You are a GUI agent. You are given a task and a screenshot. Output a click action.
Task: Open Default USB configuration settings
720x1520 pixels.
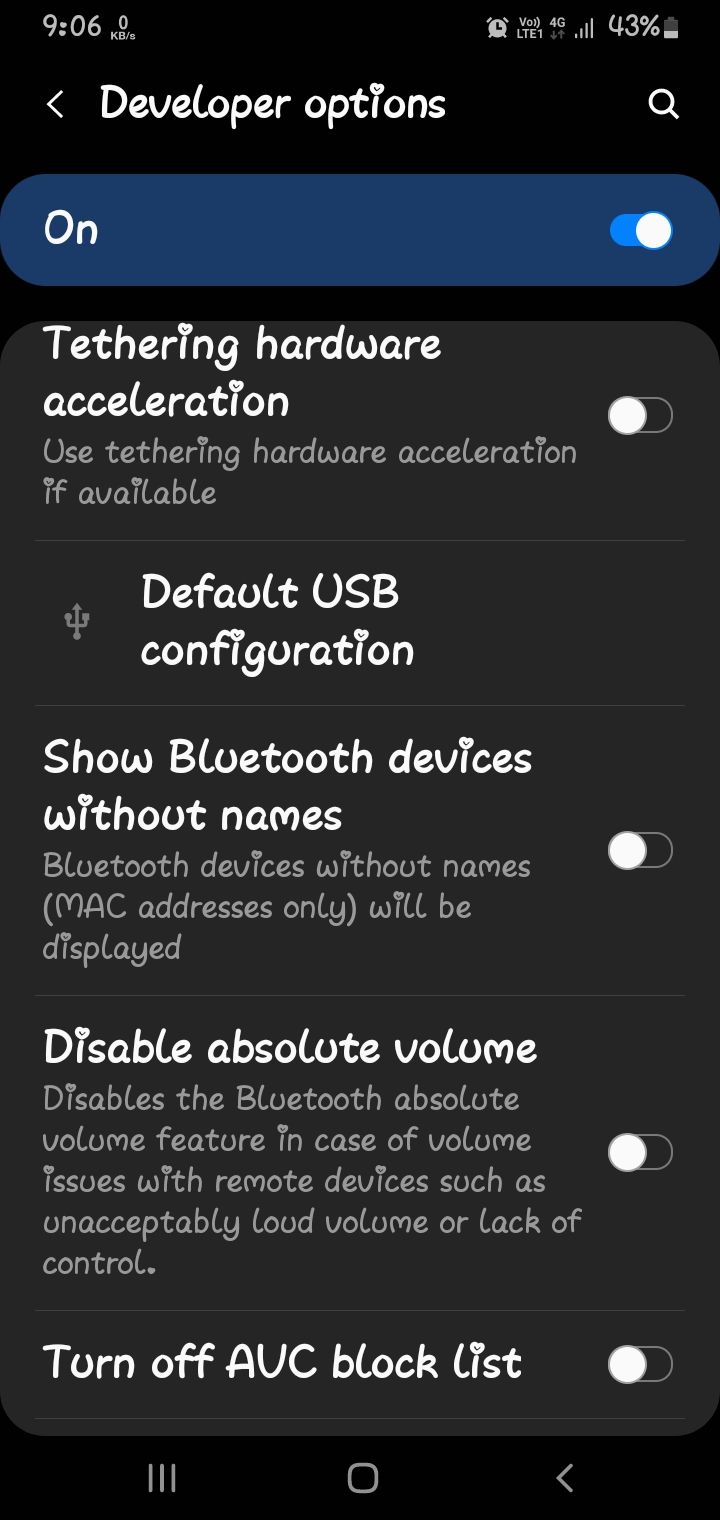pos(277,620)
